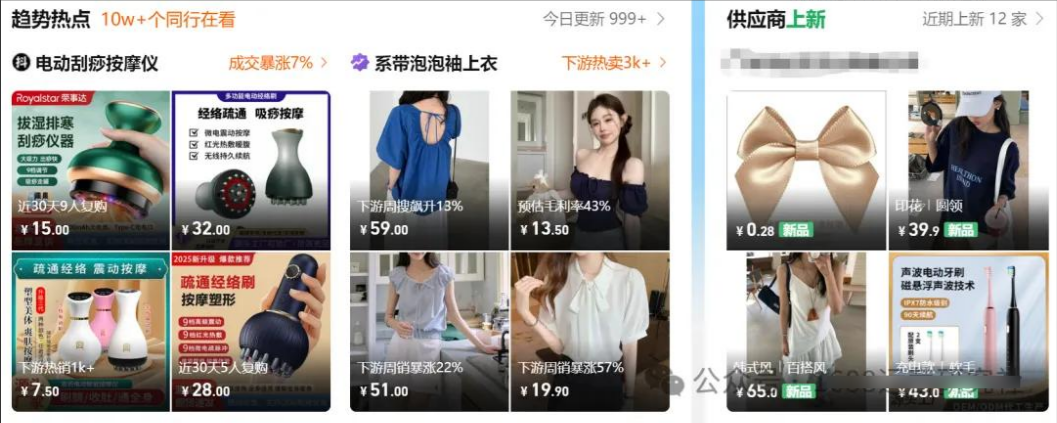Open the ¥39.9 印花 圆领 T-shirt item
Viewport: 1057px width, 423px height.
[x=968, y=165]
